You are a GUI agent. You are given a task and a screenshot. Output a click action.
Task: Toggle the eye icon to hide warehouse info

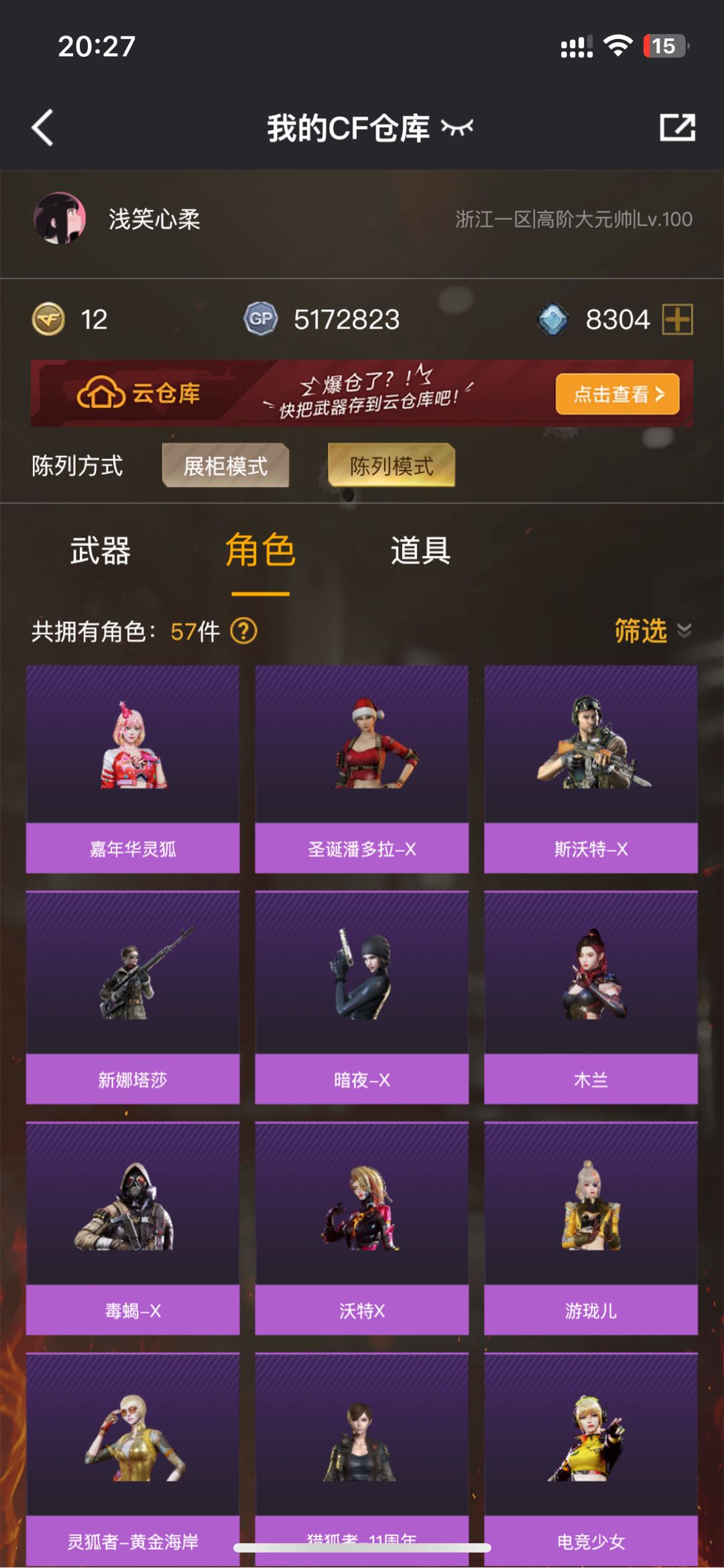(x=457, y=127)
